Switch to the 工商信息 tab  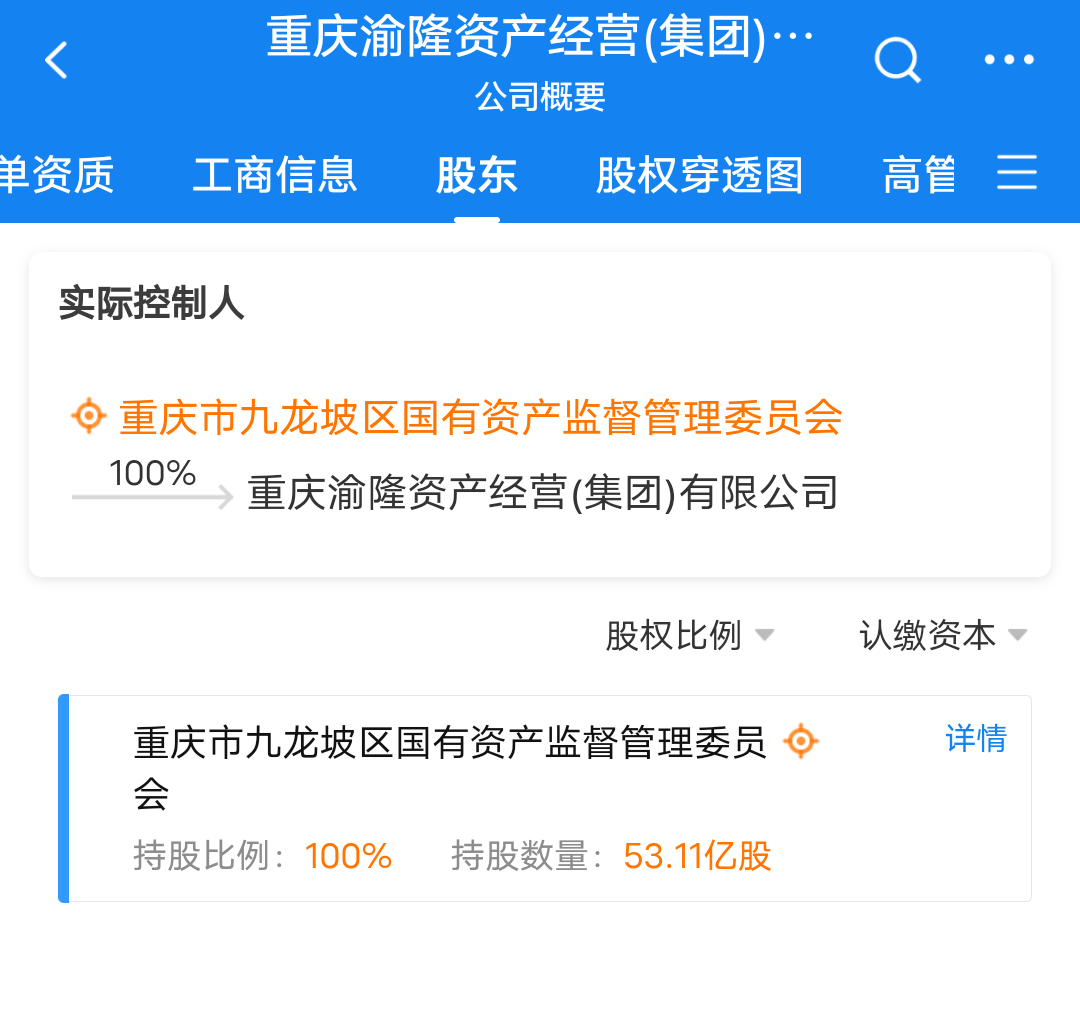click(x=275, y=175)
